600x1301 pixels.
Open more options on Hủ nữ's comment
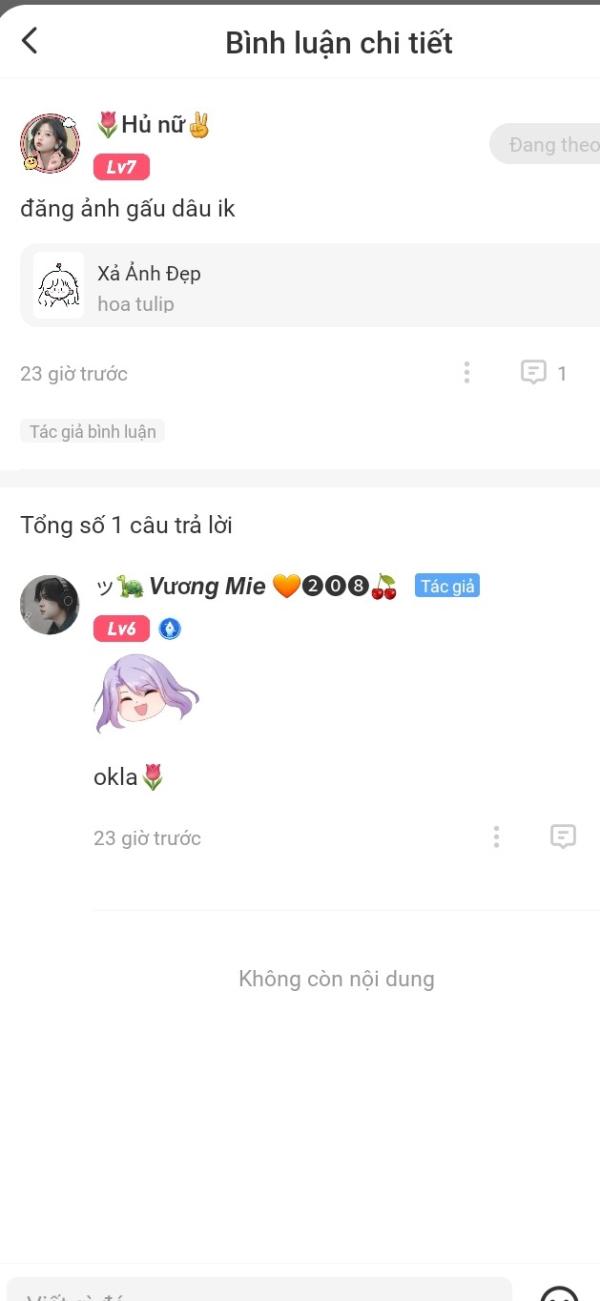[466, 373]
